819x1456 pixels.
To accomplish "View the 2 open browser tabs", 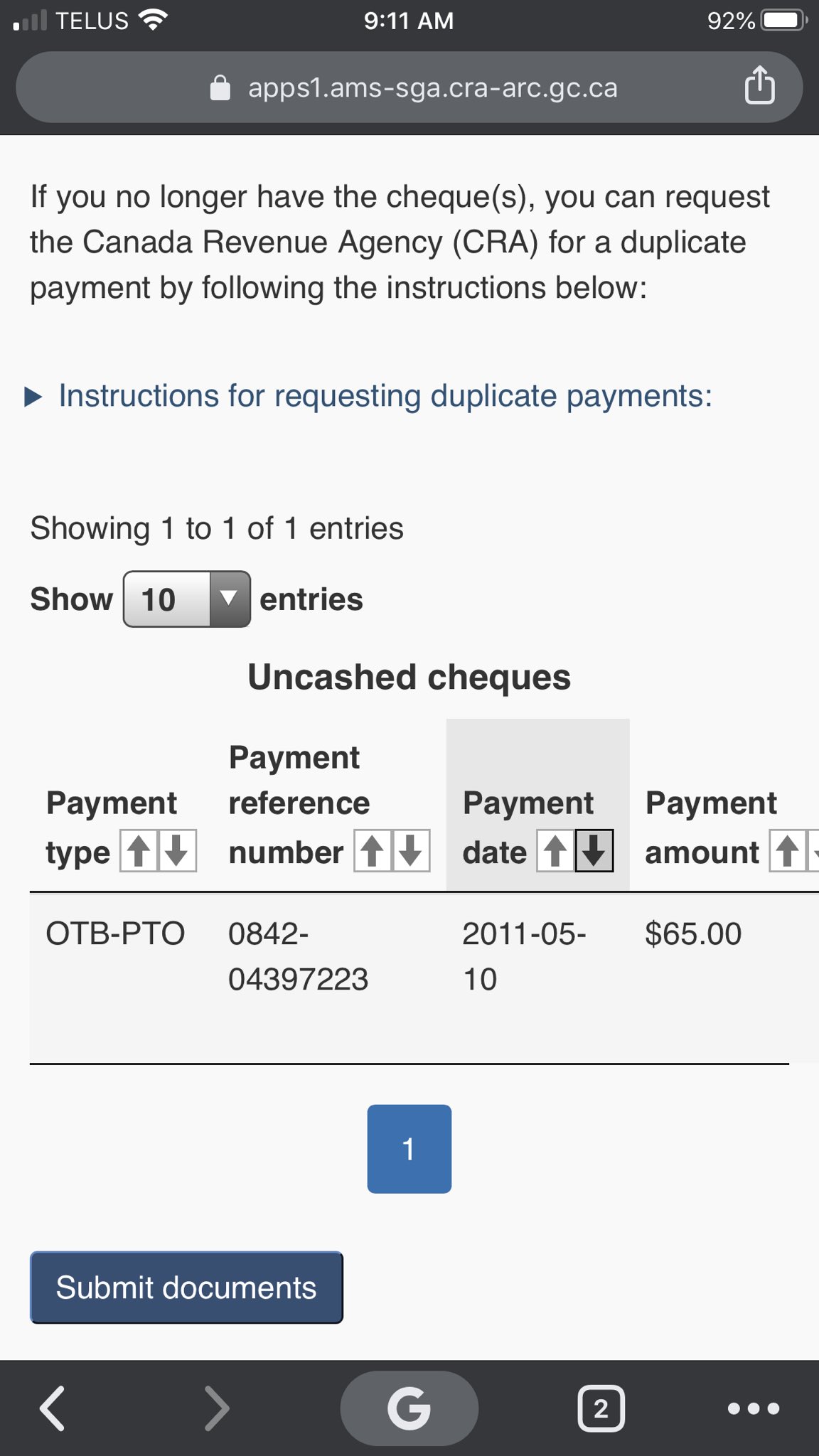I will [601, 1408].
